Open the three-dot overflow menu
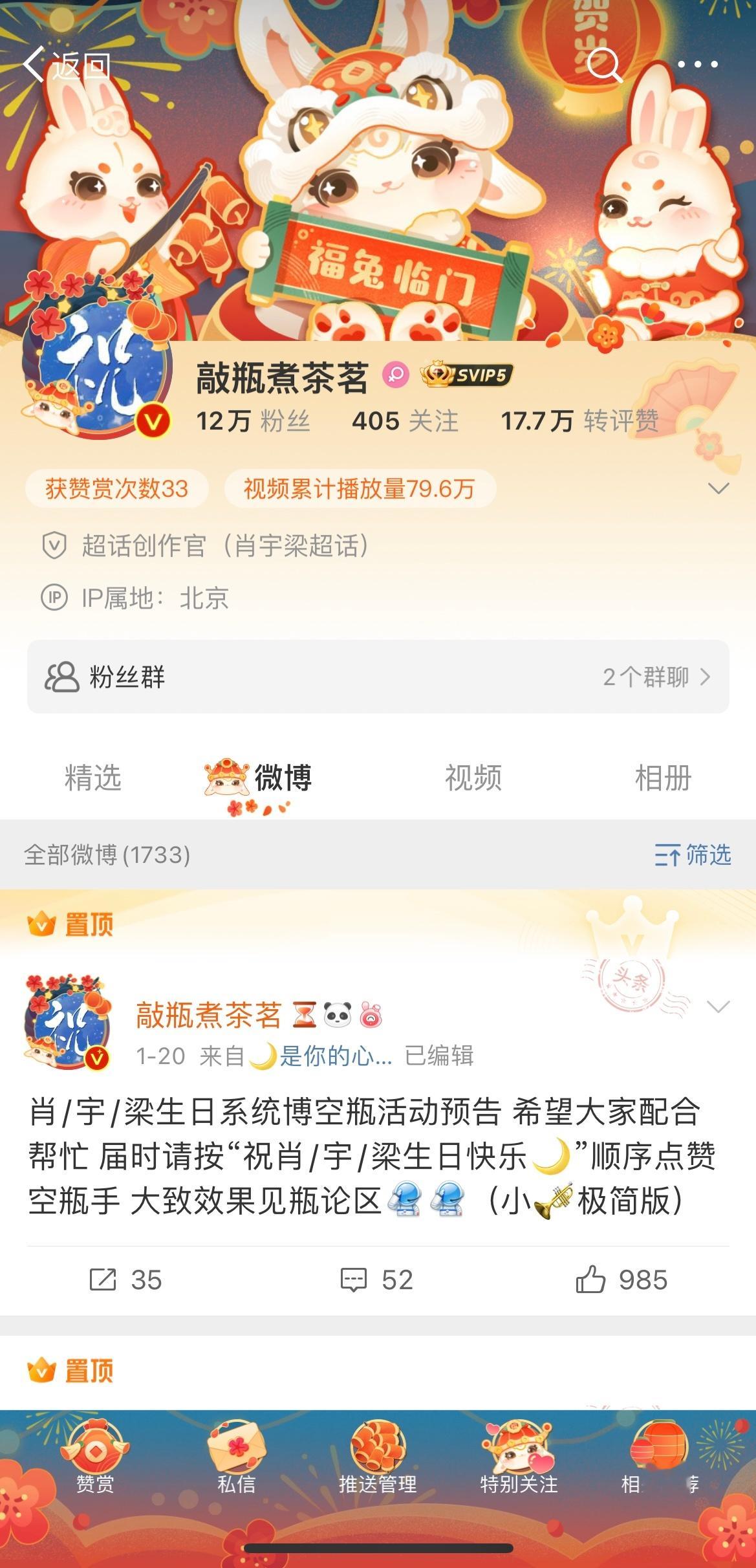 coord(697,65)
